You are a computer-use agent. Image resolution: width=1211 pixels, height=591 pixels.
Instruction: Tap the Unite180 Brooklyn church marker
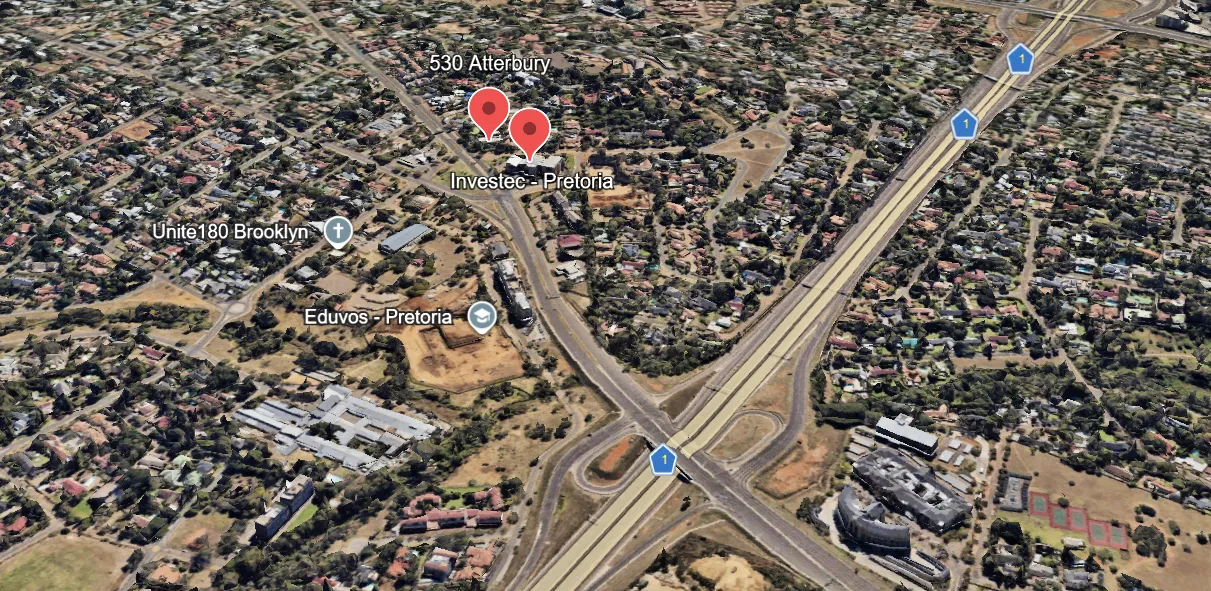[338, 233]
